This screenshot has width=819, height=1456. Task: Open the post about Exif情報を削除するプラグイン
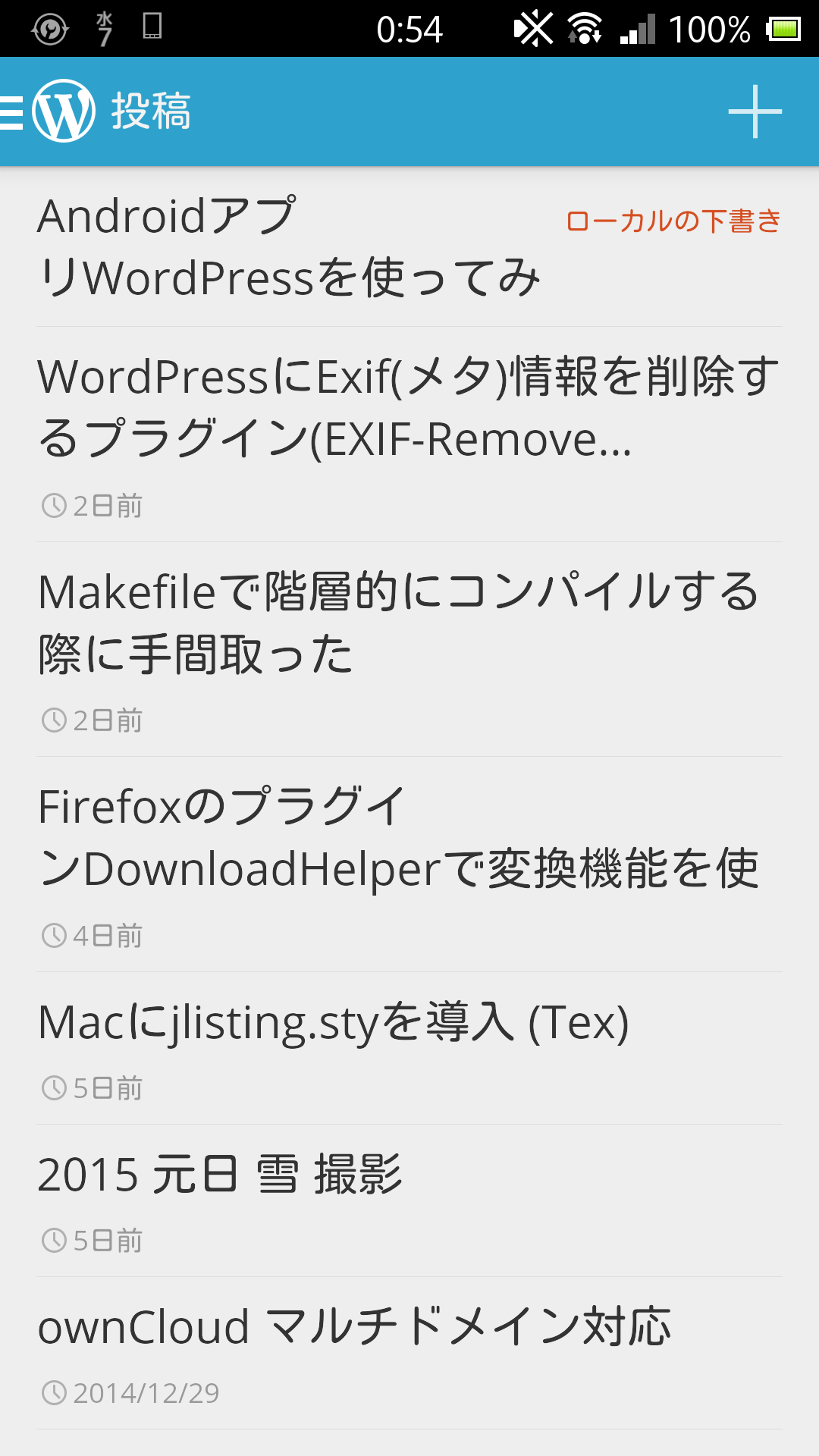coord(409,435)
